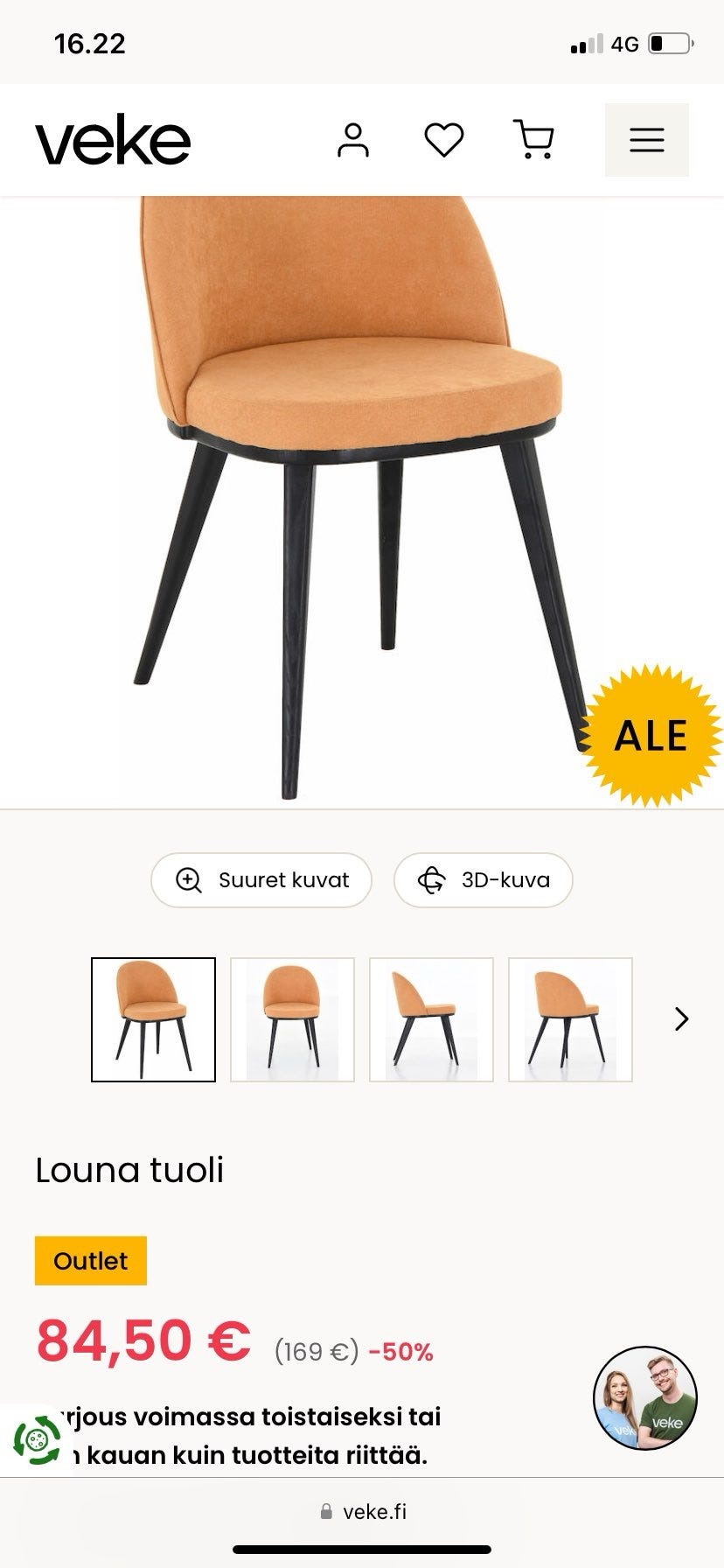Viewport: 724px width, 1568px height.
Task: Tap the Suuret kuvat button
Action: pyautogui.click(x=261, y=880)
